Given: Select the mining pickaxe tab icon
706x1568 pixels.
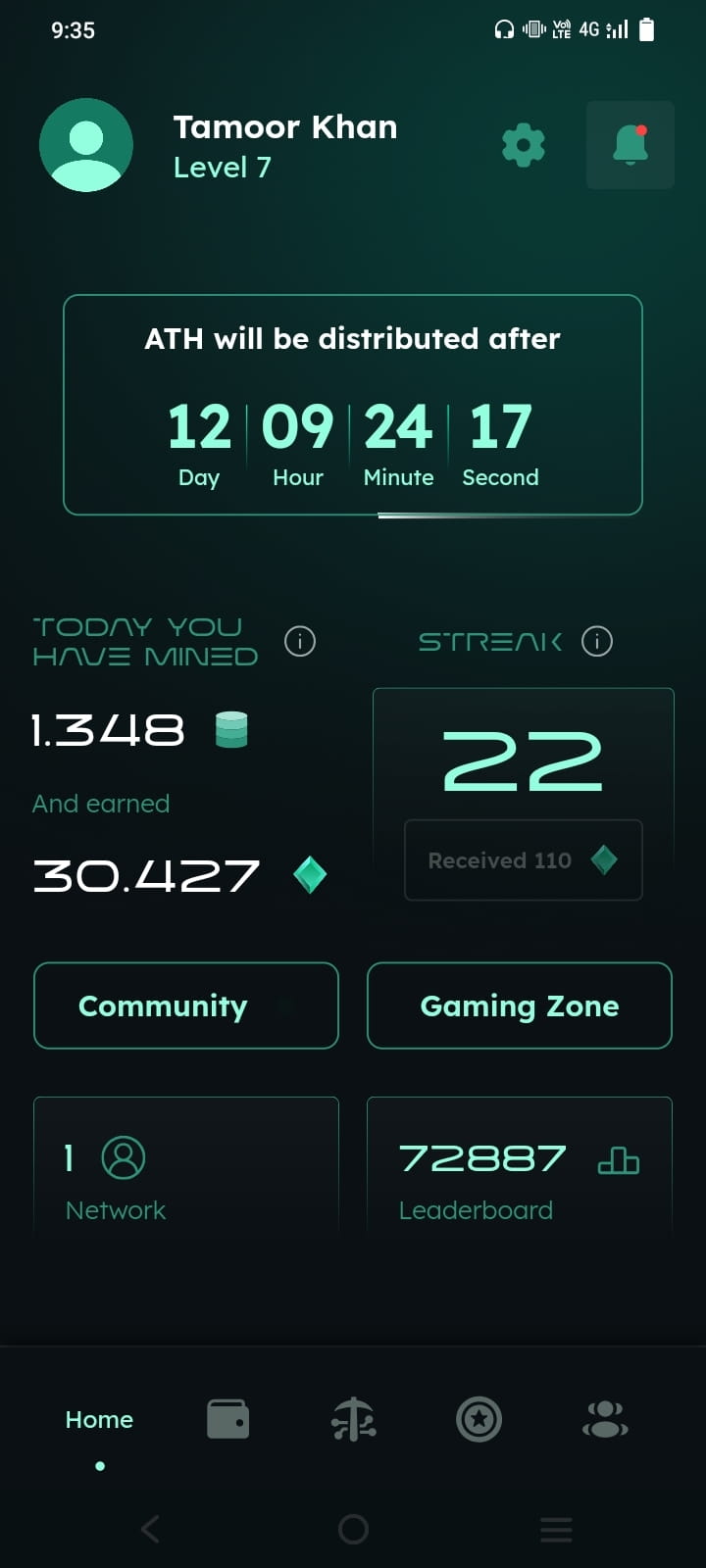Looking at the screenshot, I should tap(353, 1418).
